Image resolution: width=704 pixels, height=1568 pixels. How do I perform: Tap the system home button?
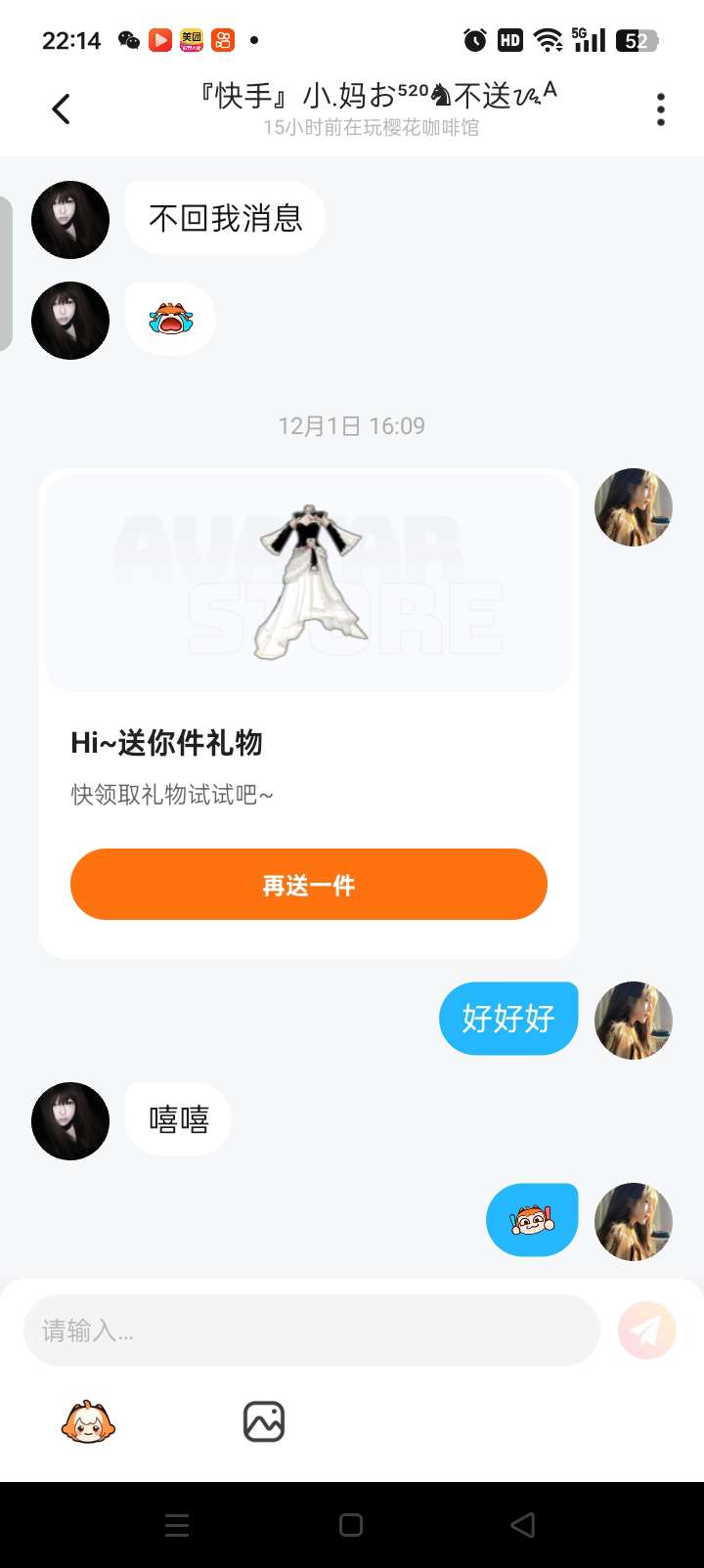point(351,1525)
